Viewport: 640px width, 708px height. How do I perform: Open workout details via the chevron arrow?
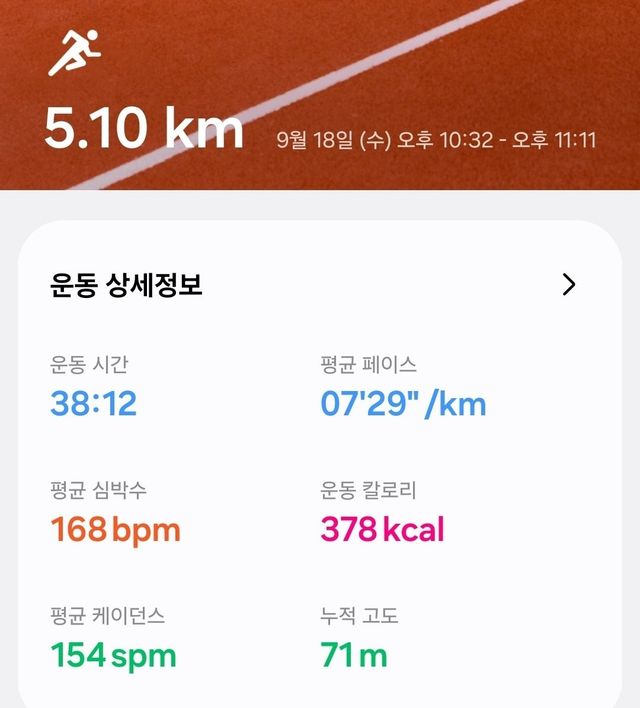pos(569,285)
